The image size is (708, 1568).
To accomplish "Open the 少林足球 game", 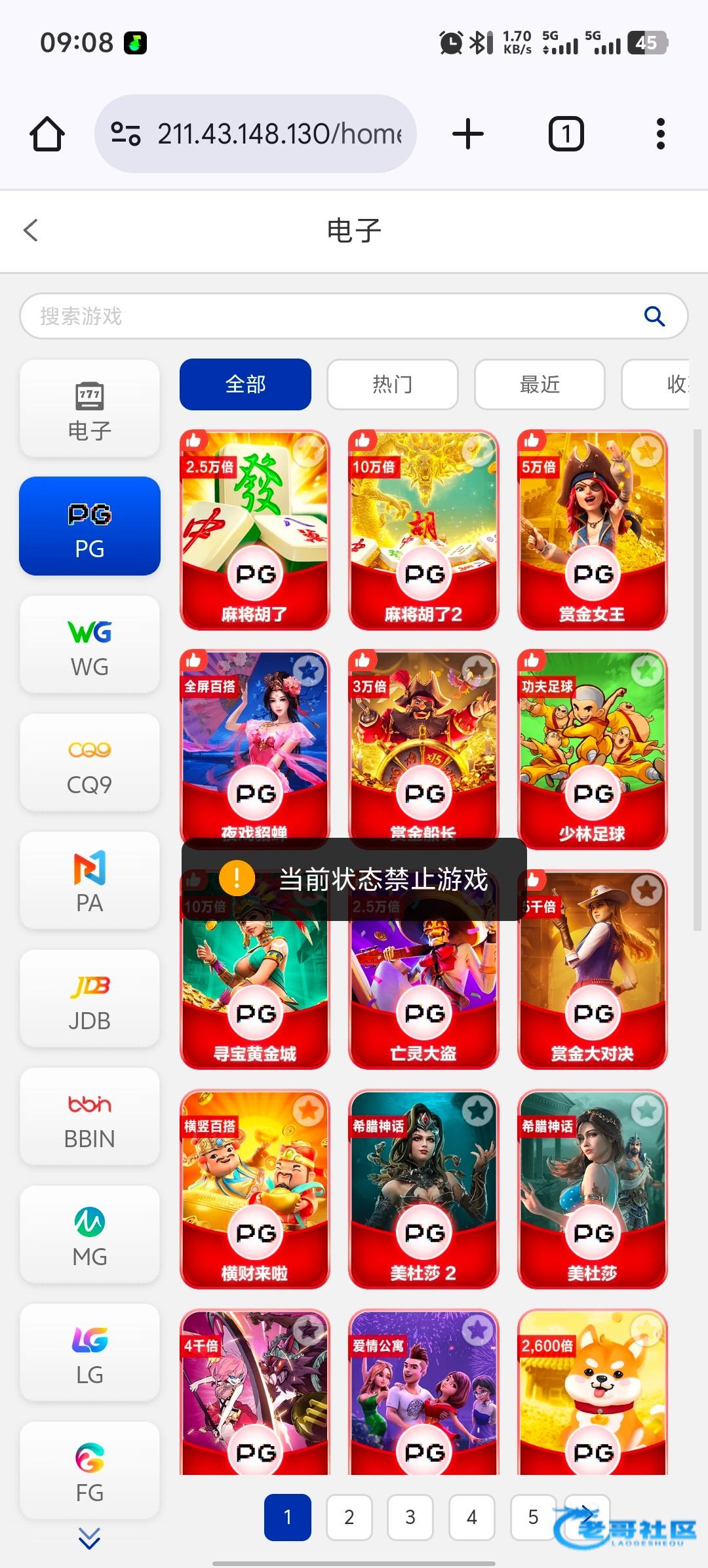I will [592, 749].
